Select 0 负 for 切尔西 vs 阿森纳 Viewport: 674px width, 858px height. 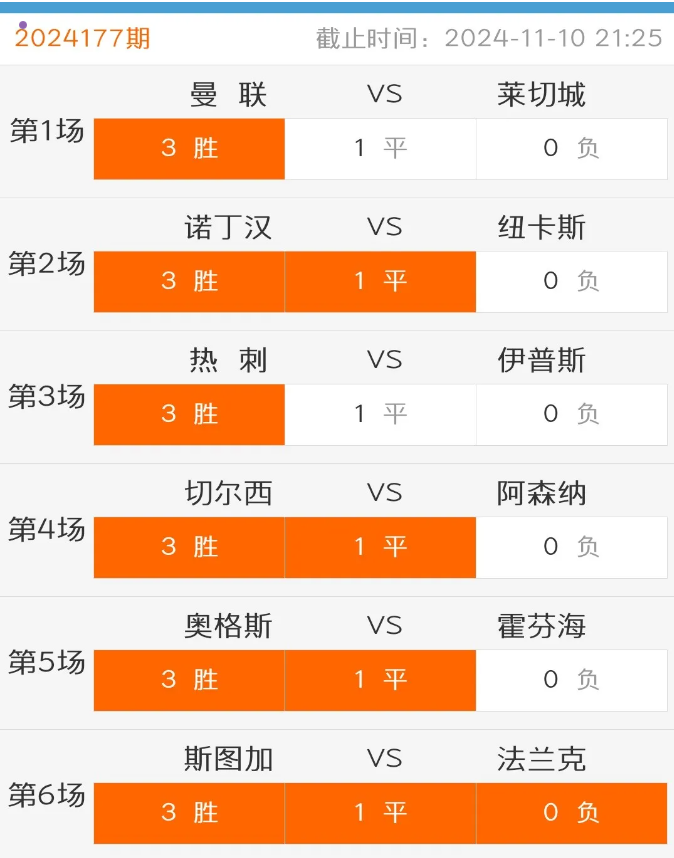point(571,547)
